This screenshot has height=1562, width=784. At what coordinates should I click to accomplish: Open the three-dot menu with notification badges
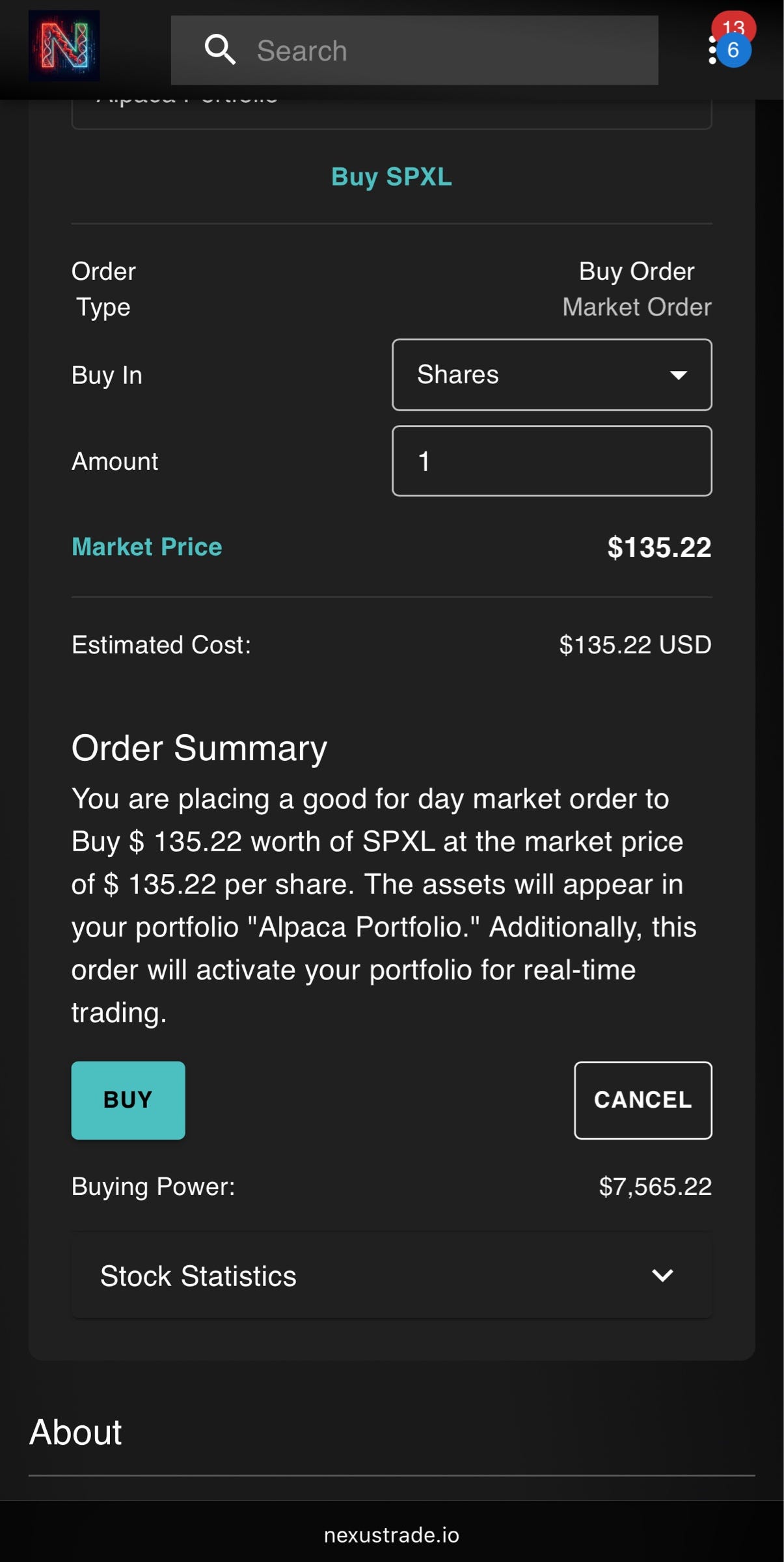click(x=714, y=50)
